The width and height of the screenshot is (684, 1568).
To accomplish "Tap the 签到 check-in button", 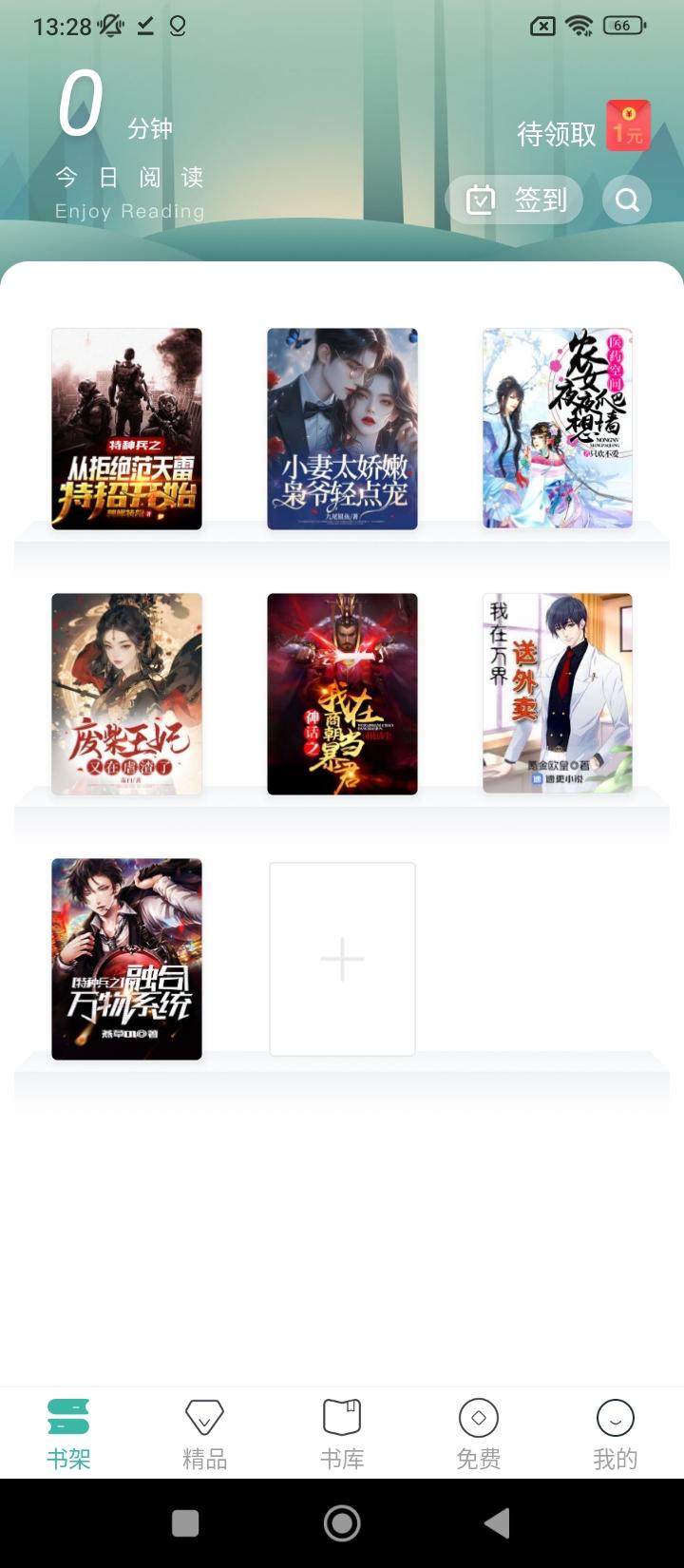I will 514,201.
